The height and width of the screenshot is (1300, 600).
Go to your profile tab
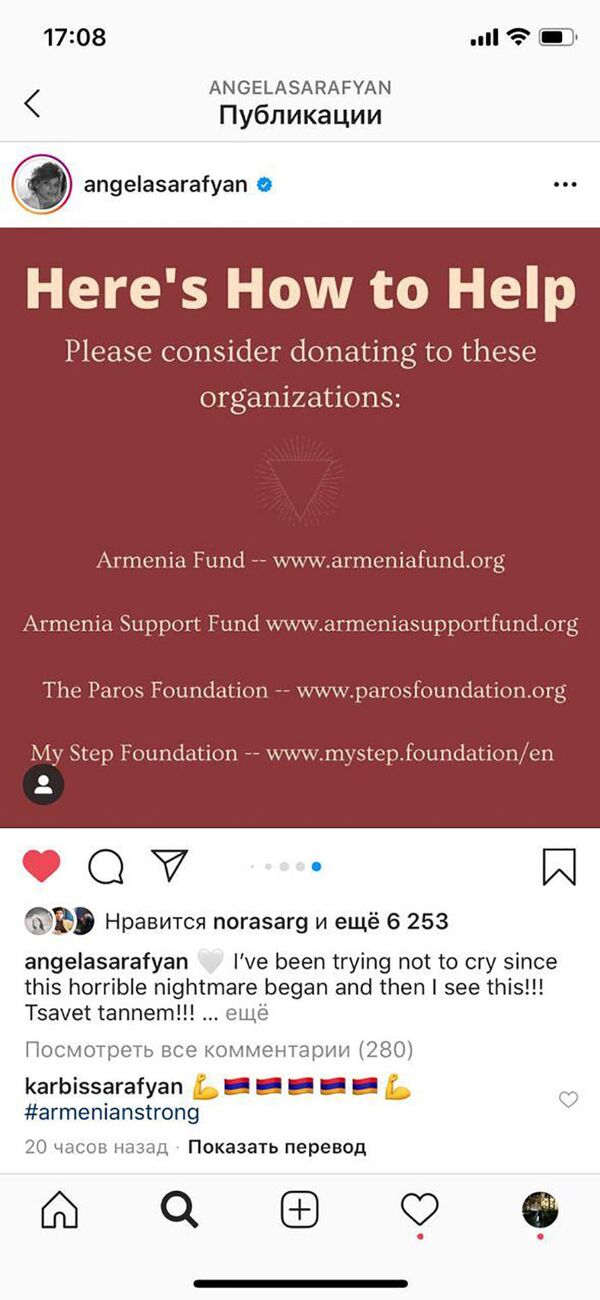[540, 1210]
